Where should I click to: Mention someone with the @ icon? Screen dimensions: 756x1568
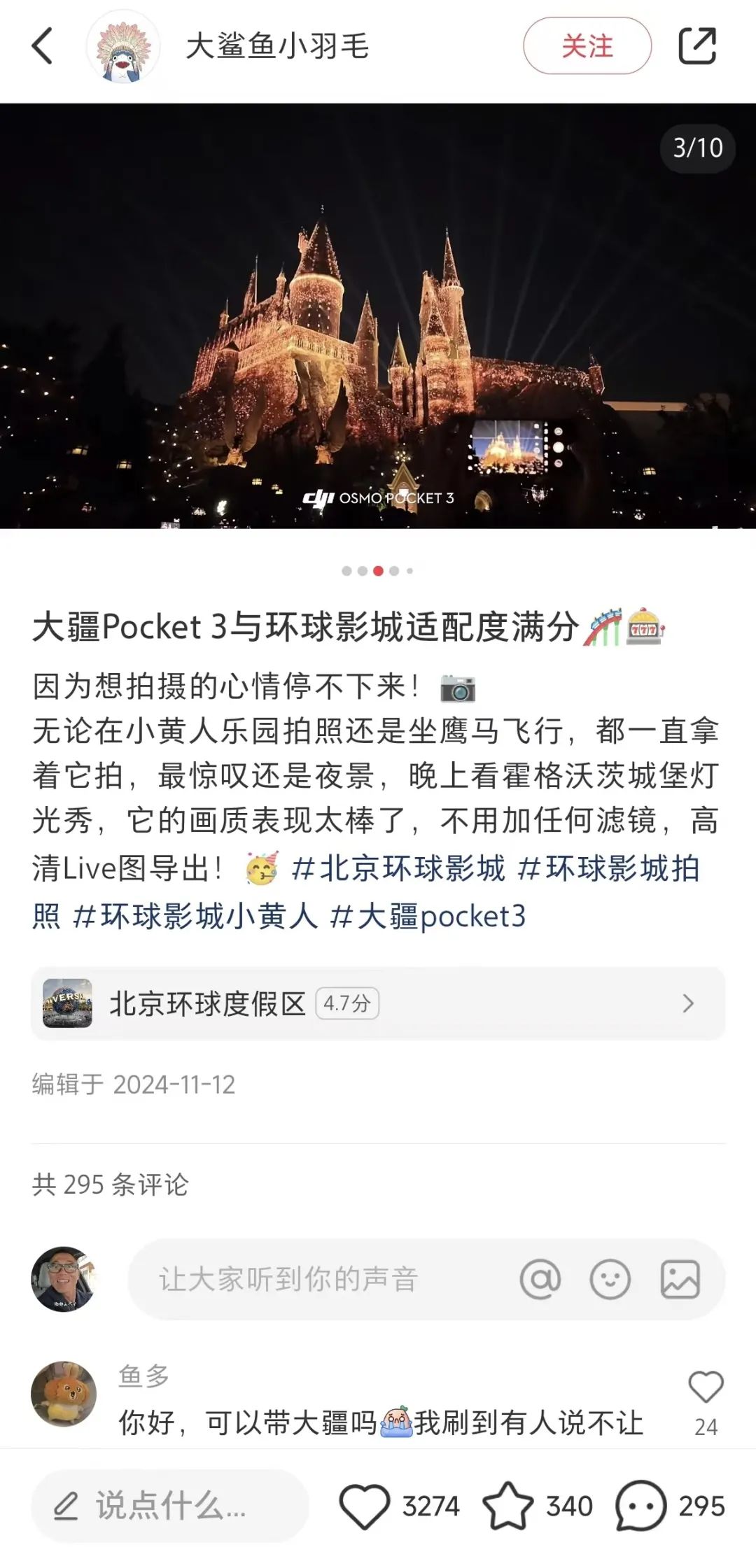click(x=540, y=1279)
